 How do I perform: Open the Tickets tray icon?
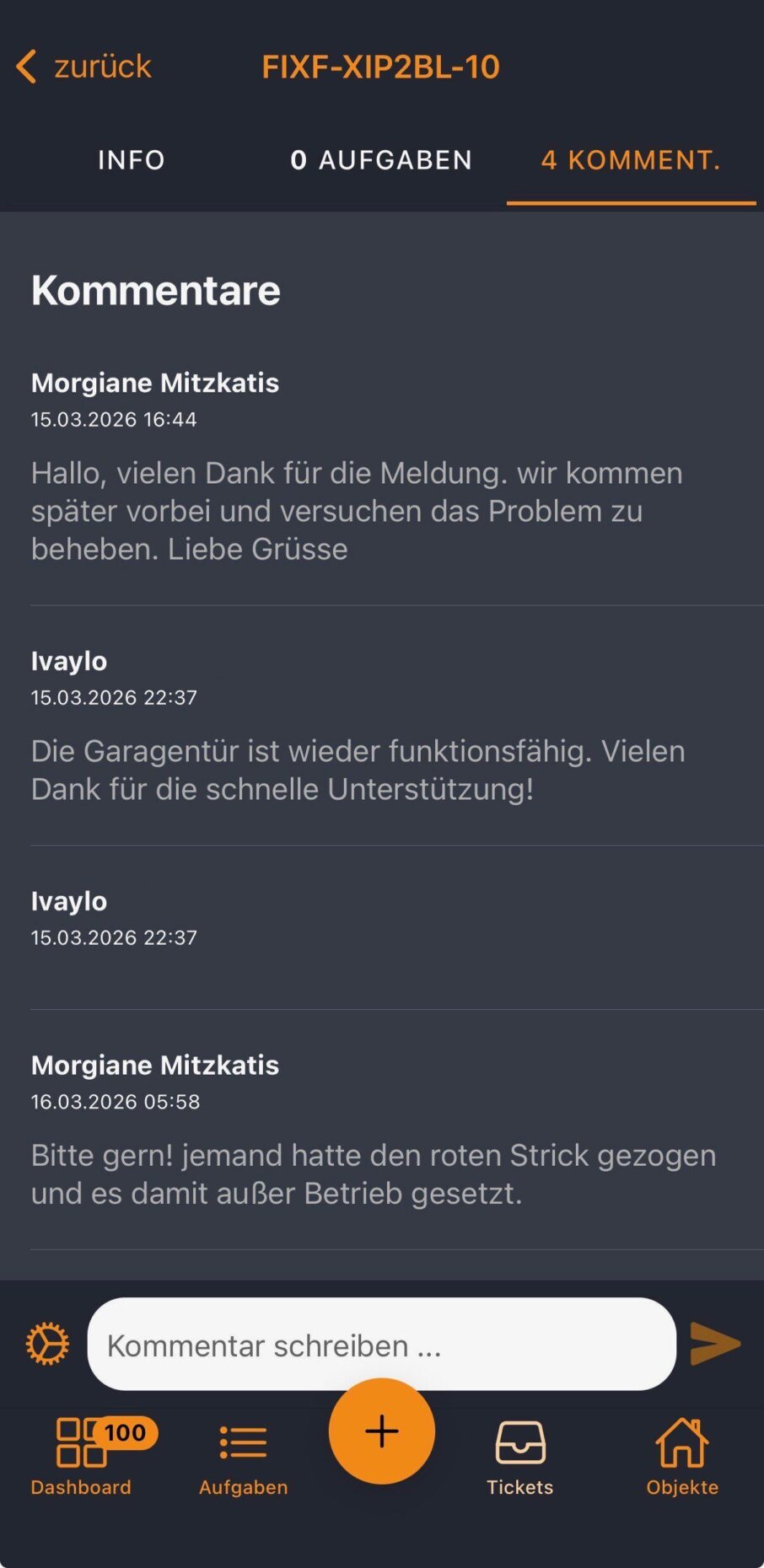tap(520, 1442)
